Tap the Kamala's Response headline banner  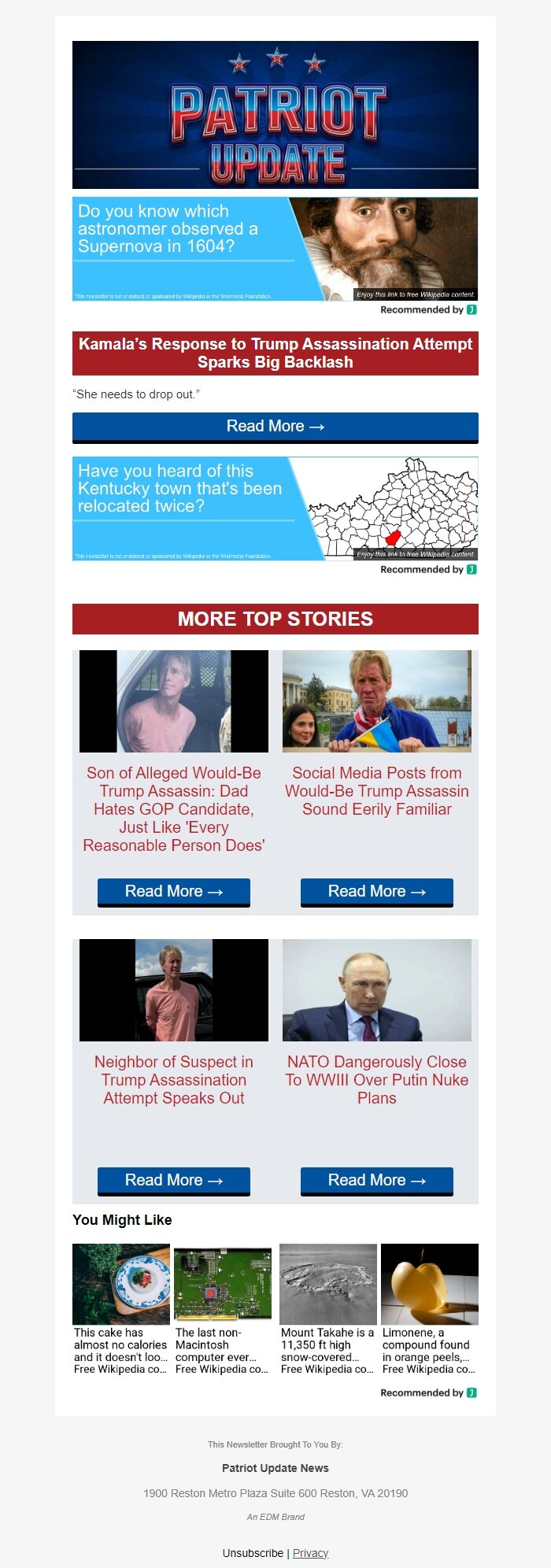(x=275, y=353)
